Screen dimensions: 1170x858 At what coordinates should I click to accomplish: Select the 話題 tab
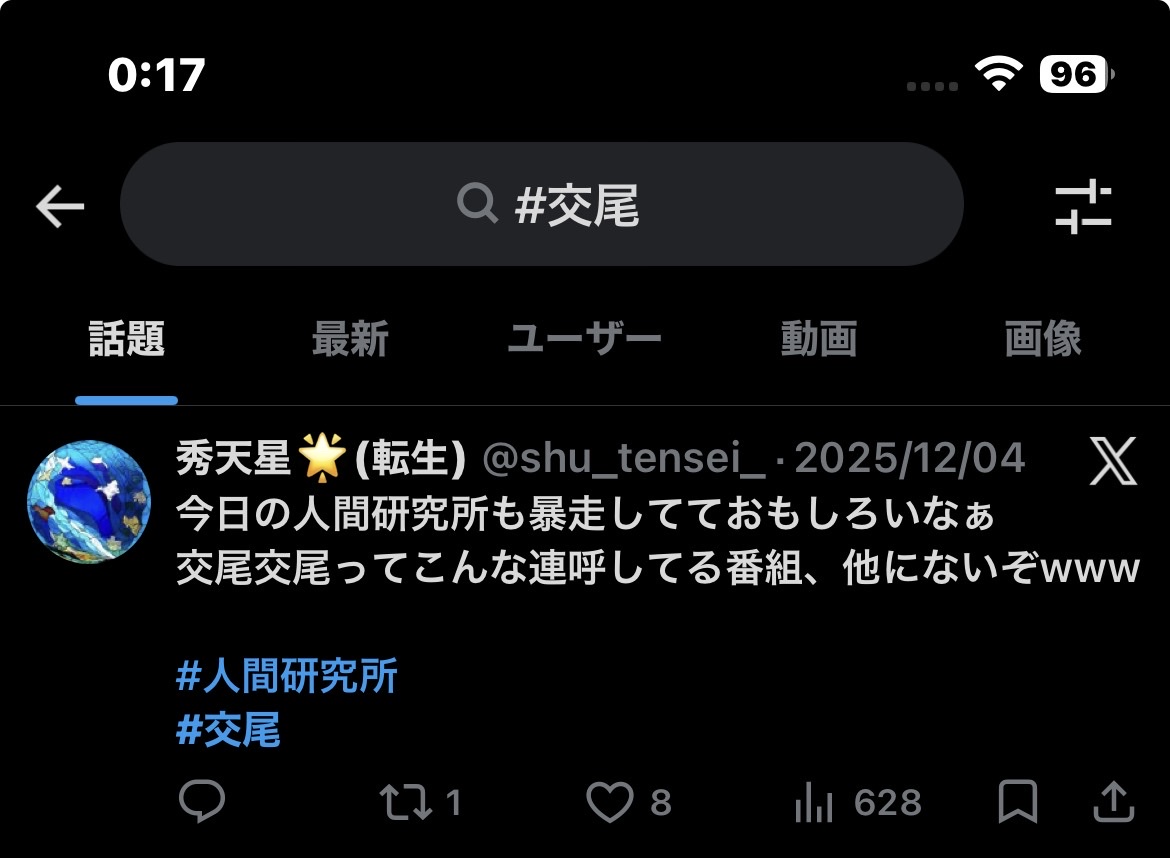point(127,340)
